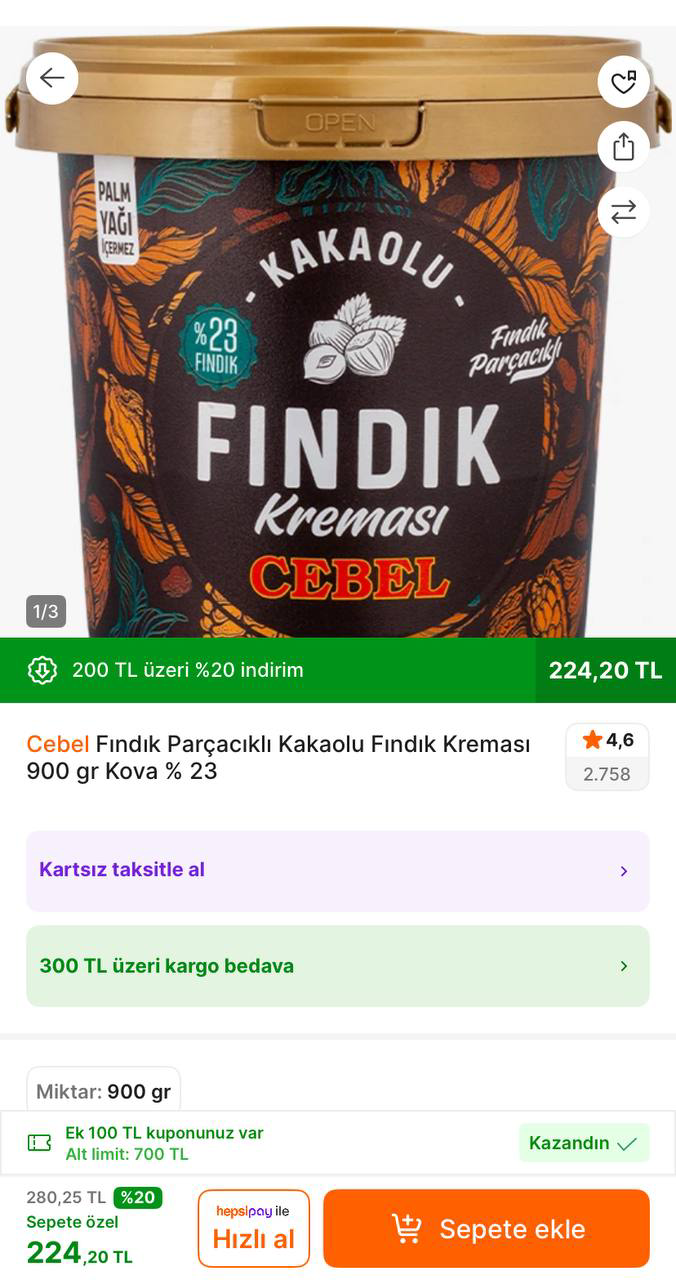Image resolution: width=676 pixels, height=1280 pixels.
Task: Open the Cebel brand link
Action: pyautogui.click(x=58, y=744)
